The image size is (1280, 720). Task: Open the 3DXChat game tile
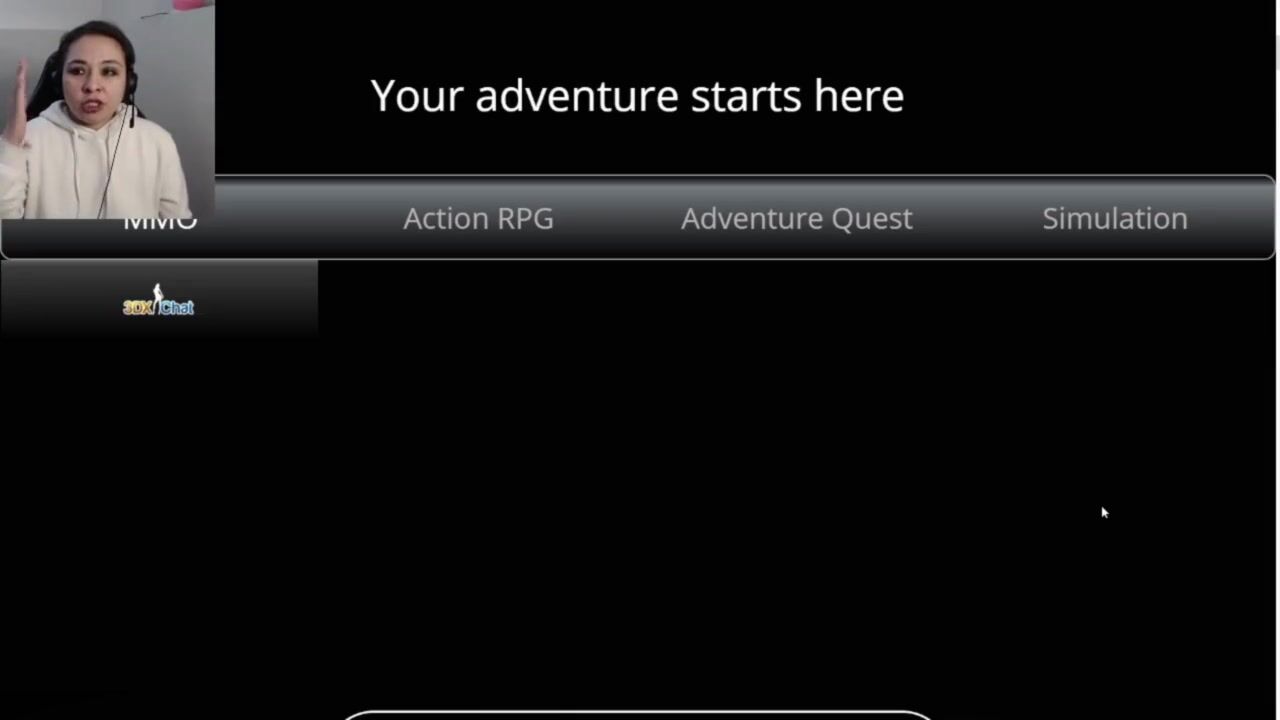coord(159,300)
